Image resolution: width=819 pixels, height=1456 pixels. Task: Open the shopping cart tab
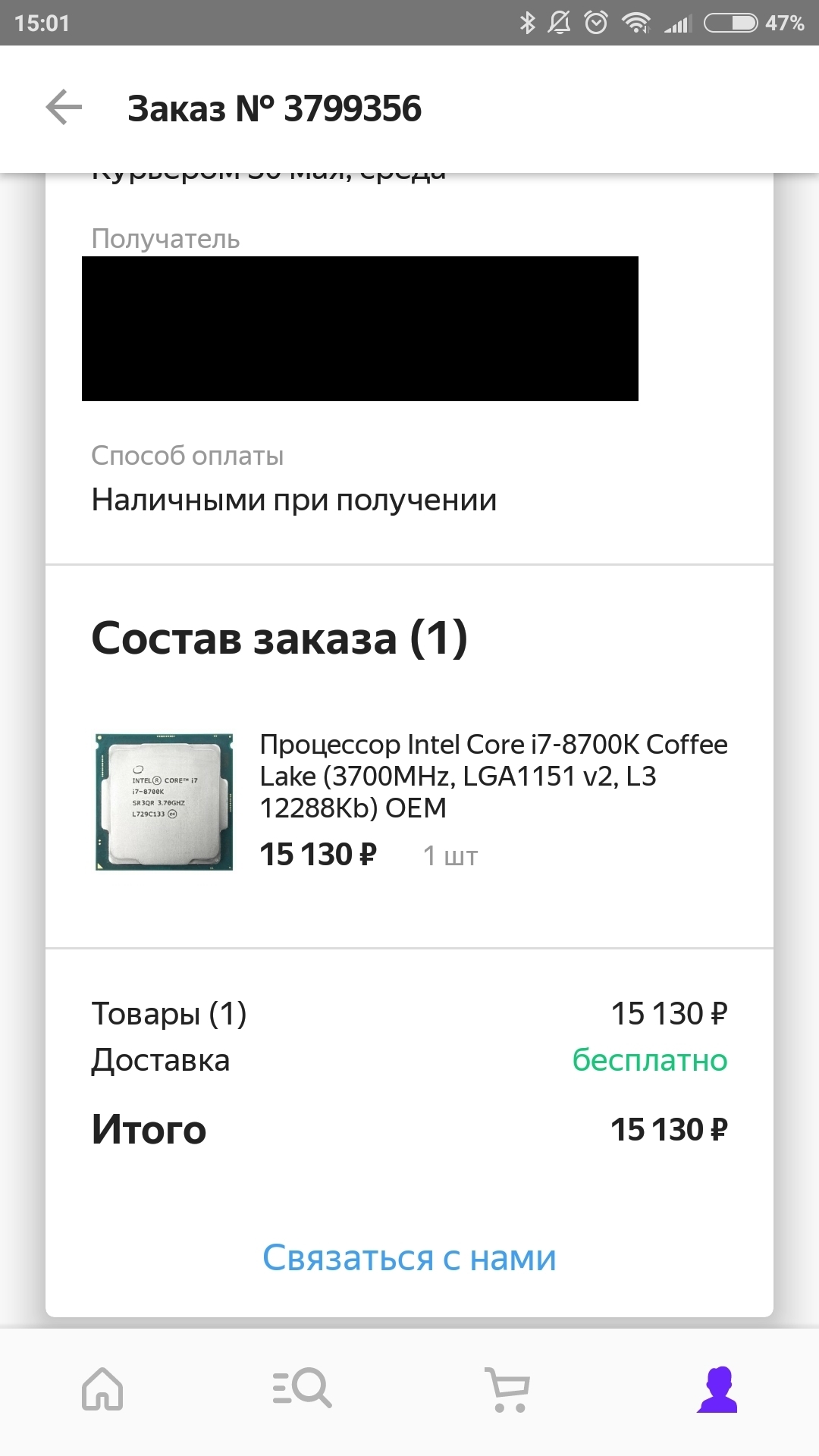tap(507, 1389)
